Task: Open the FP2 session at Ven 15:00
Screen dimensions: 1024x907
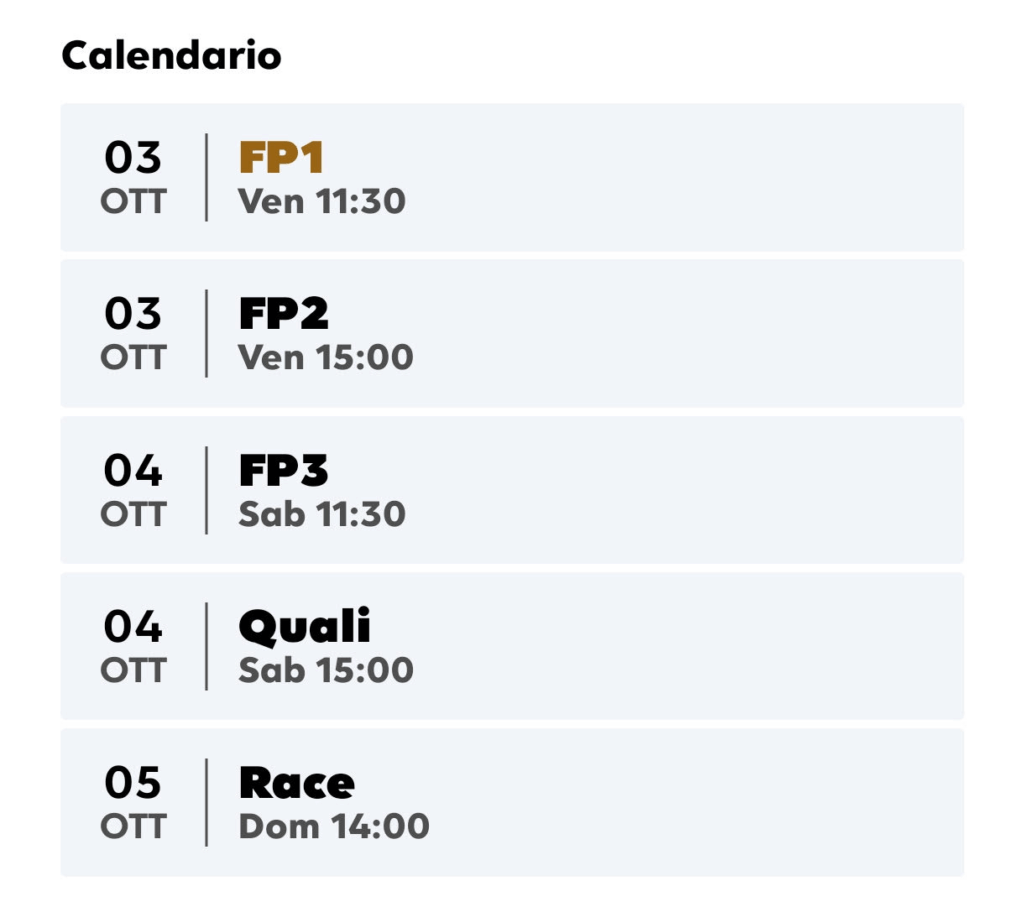Action: (512, 334)
